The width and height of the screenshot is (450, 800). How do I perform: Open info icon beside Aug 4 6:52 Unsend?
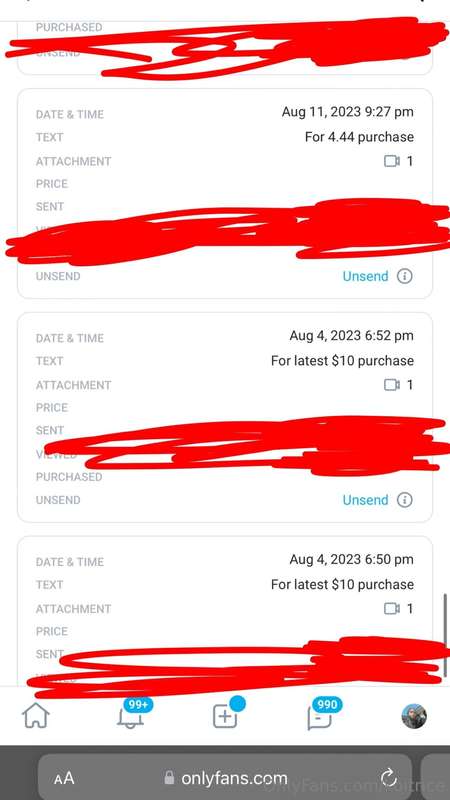[405, 500]
